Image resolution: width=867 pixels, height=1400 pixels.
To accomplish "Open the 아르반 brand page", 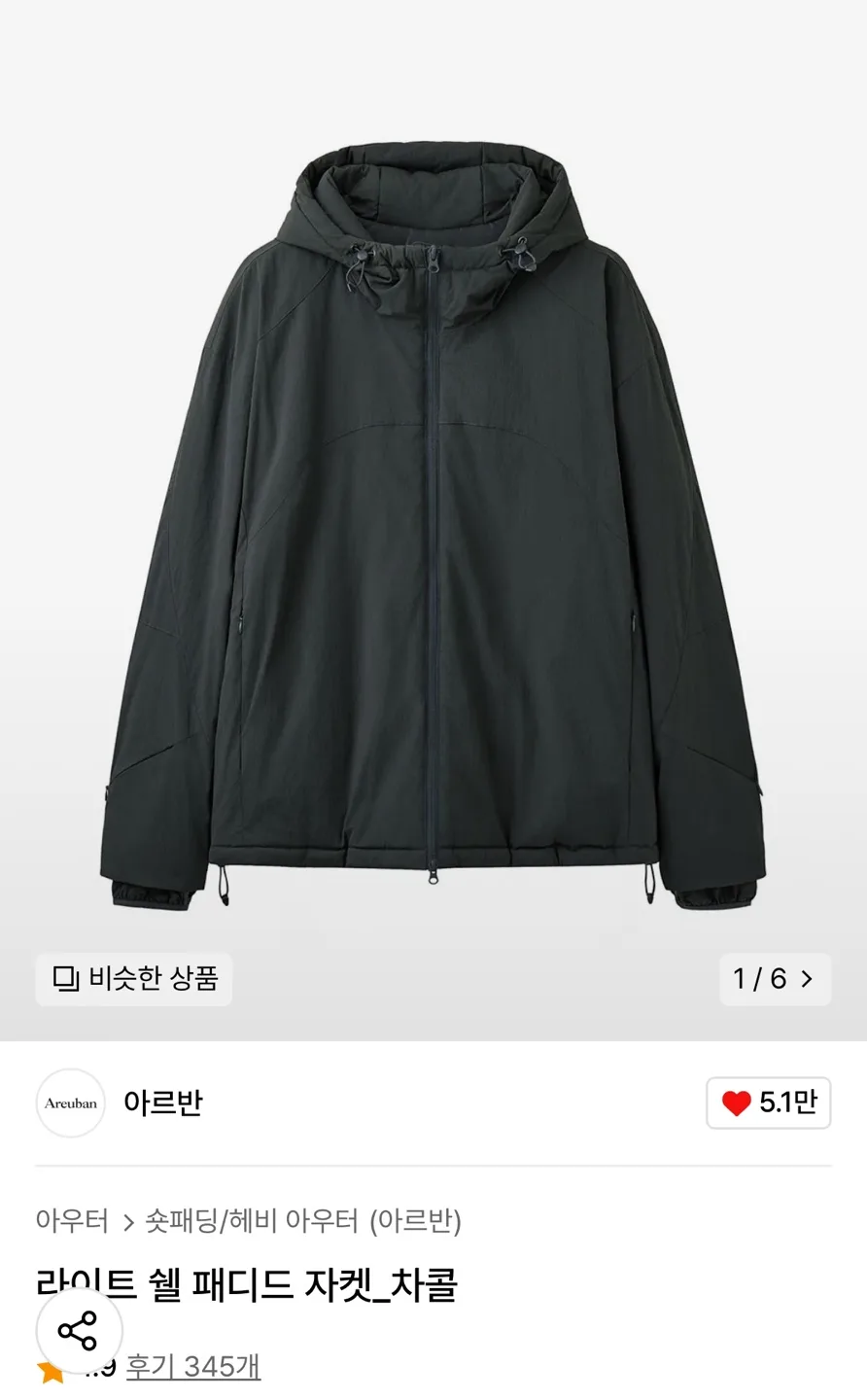I will pyautogui.click(x=162, y=1102).
